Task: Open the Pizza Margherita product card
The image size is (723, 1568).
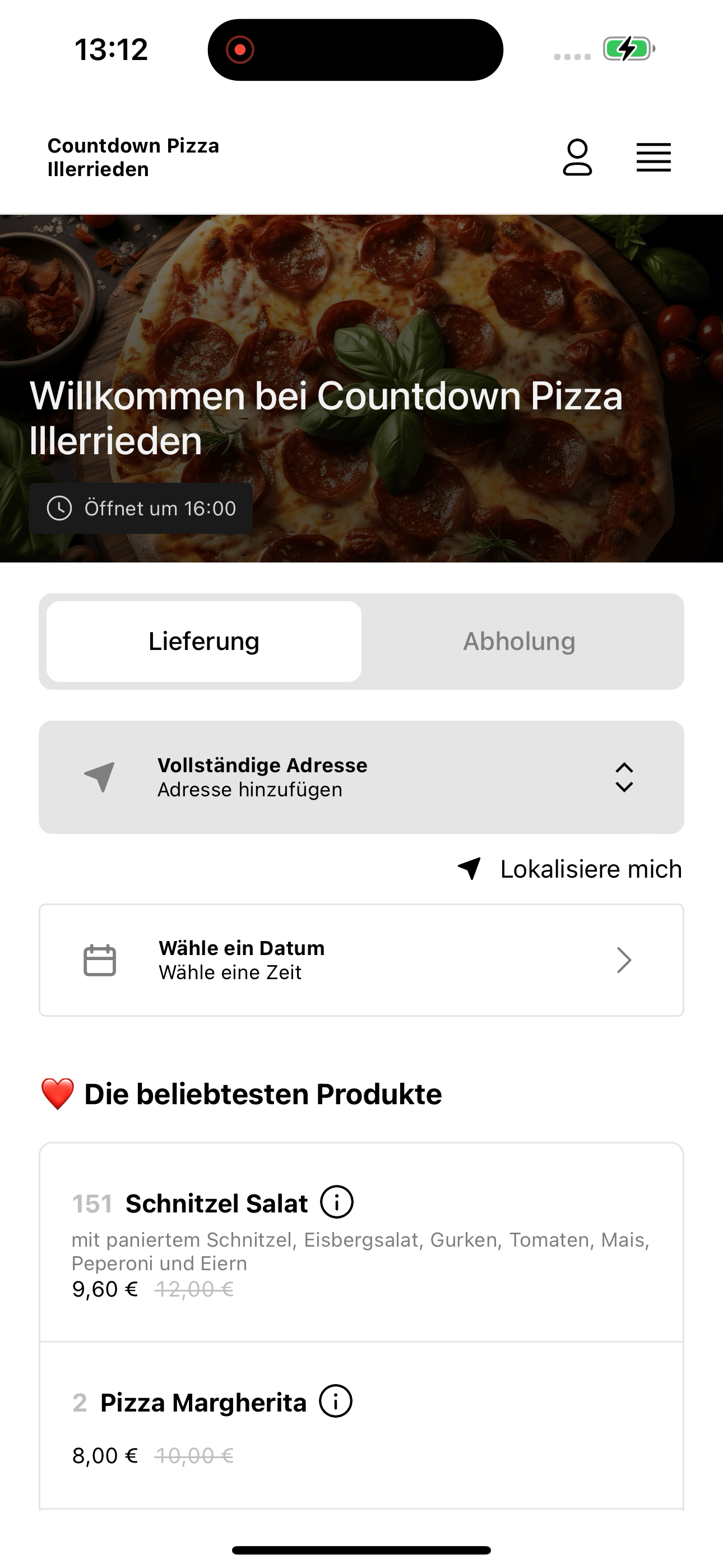Action: click(361, 1426)
